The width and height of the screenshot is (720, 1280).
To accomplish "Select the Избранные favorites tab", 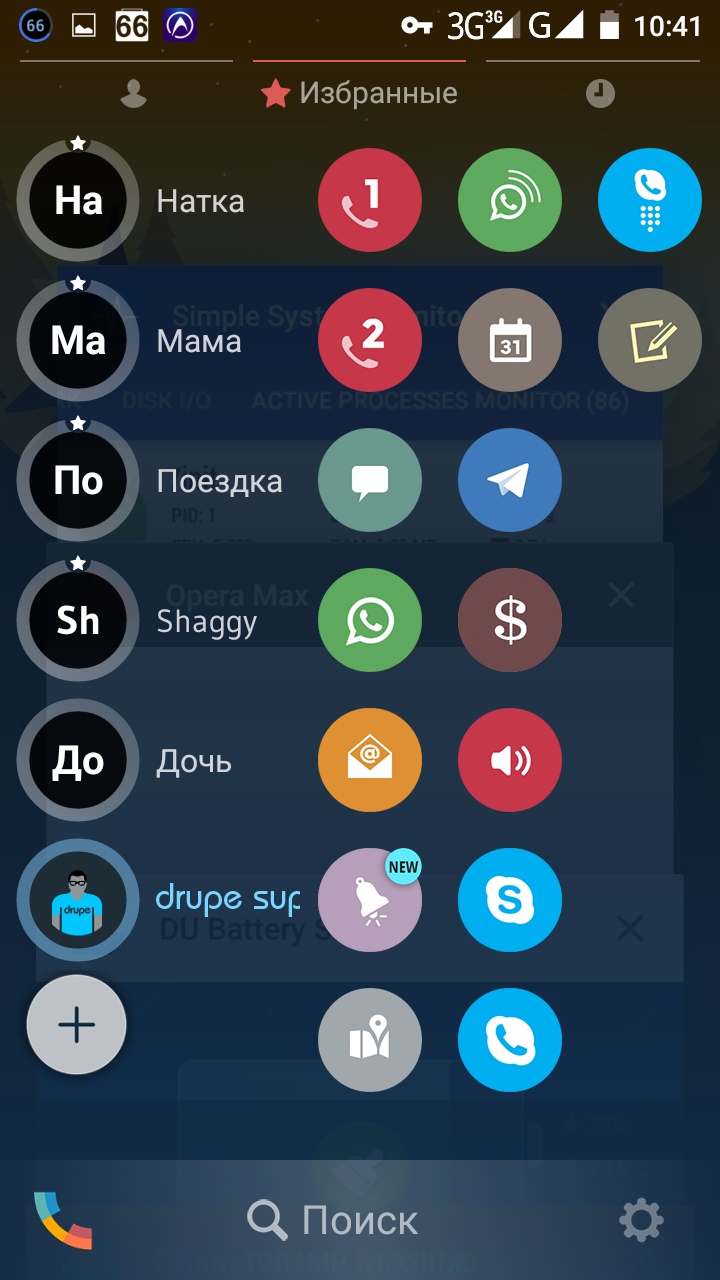I will [359, 94].
